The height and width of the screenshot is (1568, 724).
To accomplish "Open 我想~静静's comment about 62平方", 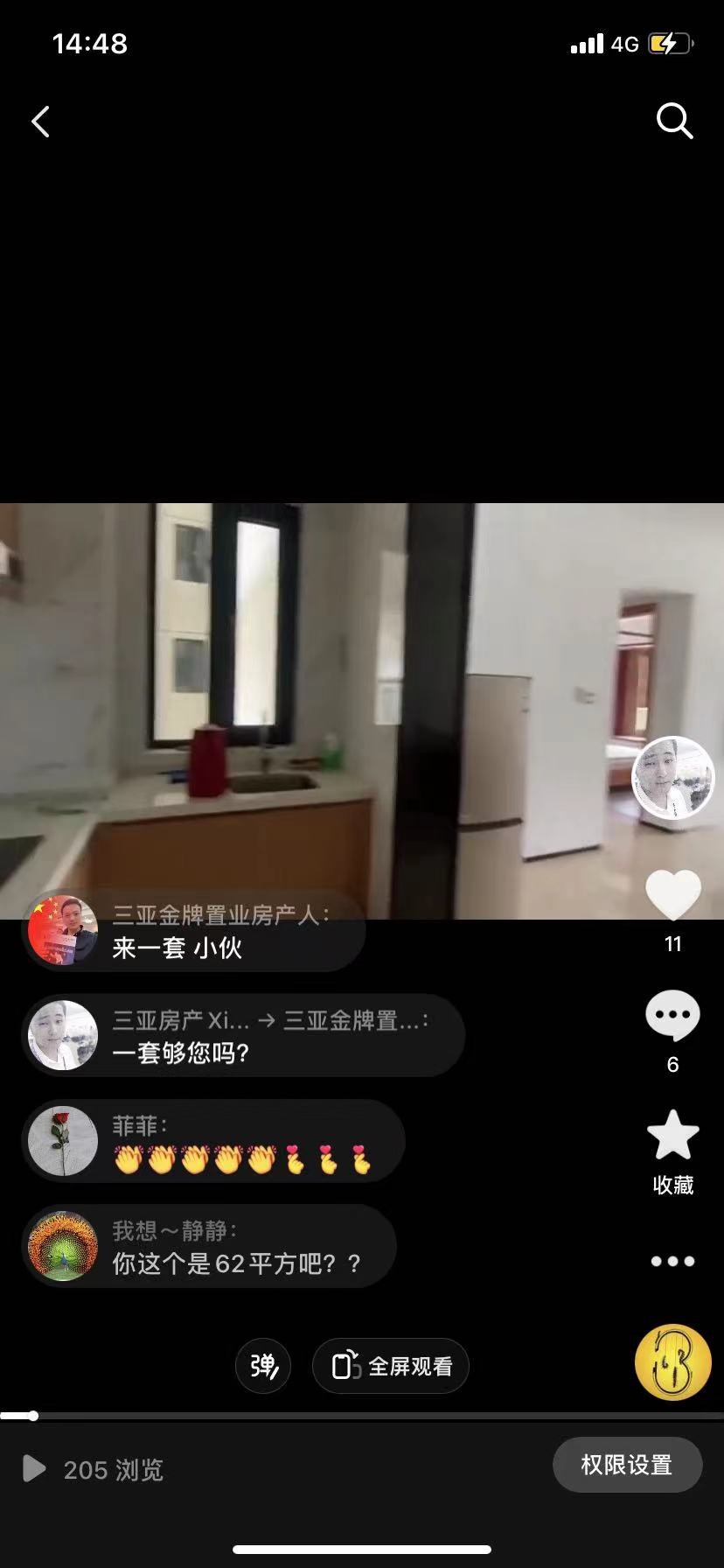I will click(210, 1246).
